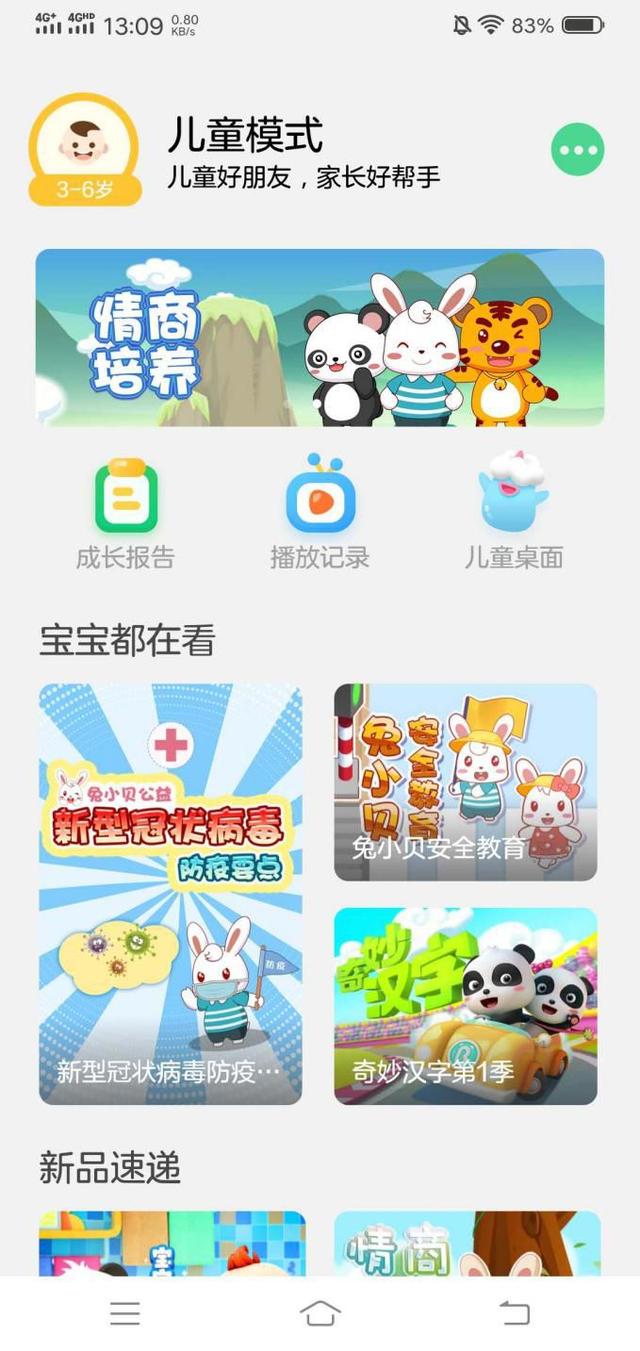The height and width of the screenshot is (1351, 640).
Task: Launch 儿童桌面 kids desktop
Action: click(x=514, y=513)
